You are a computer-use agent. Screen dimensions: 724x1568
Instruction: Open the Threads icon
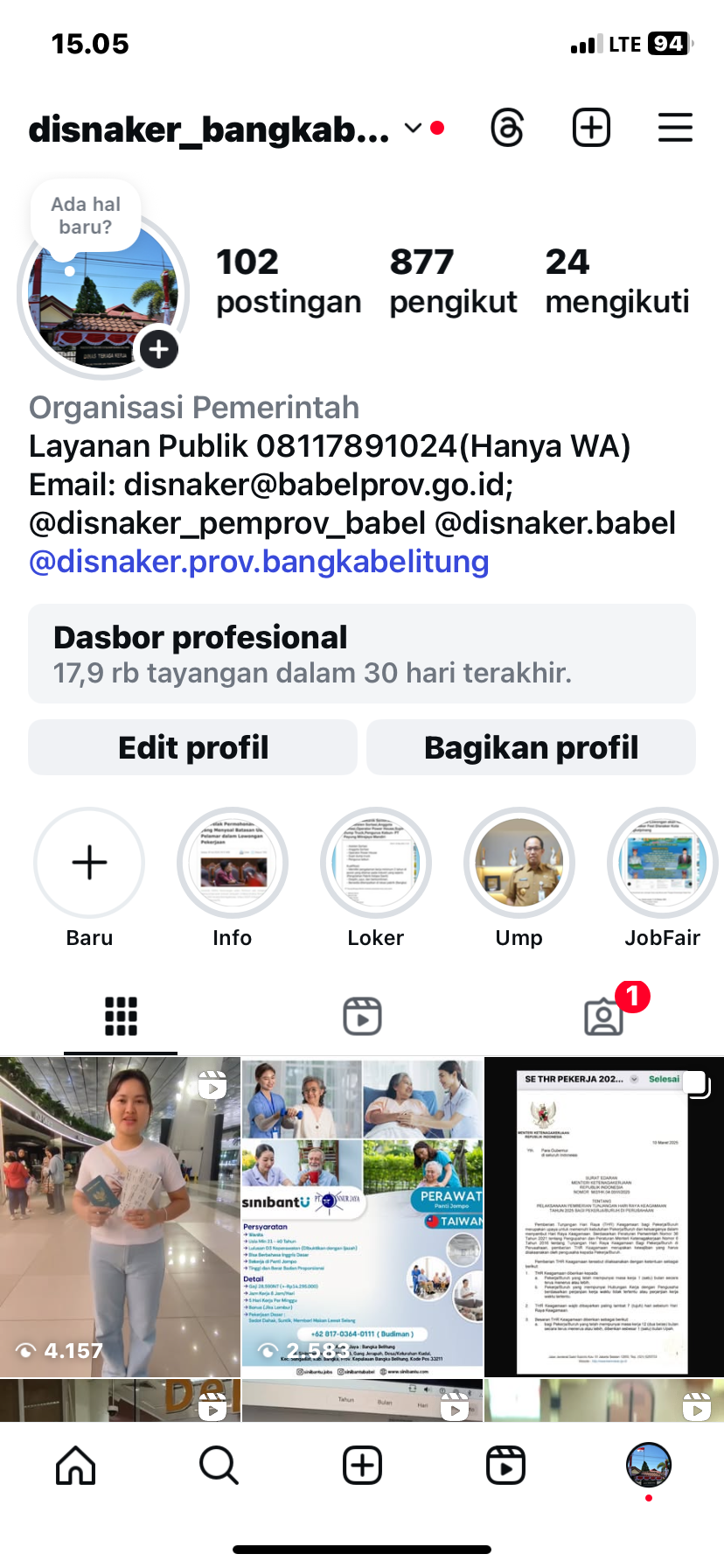[507, 129]
